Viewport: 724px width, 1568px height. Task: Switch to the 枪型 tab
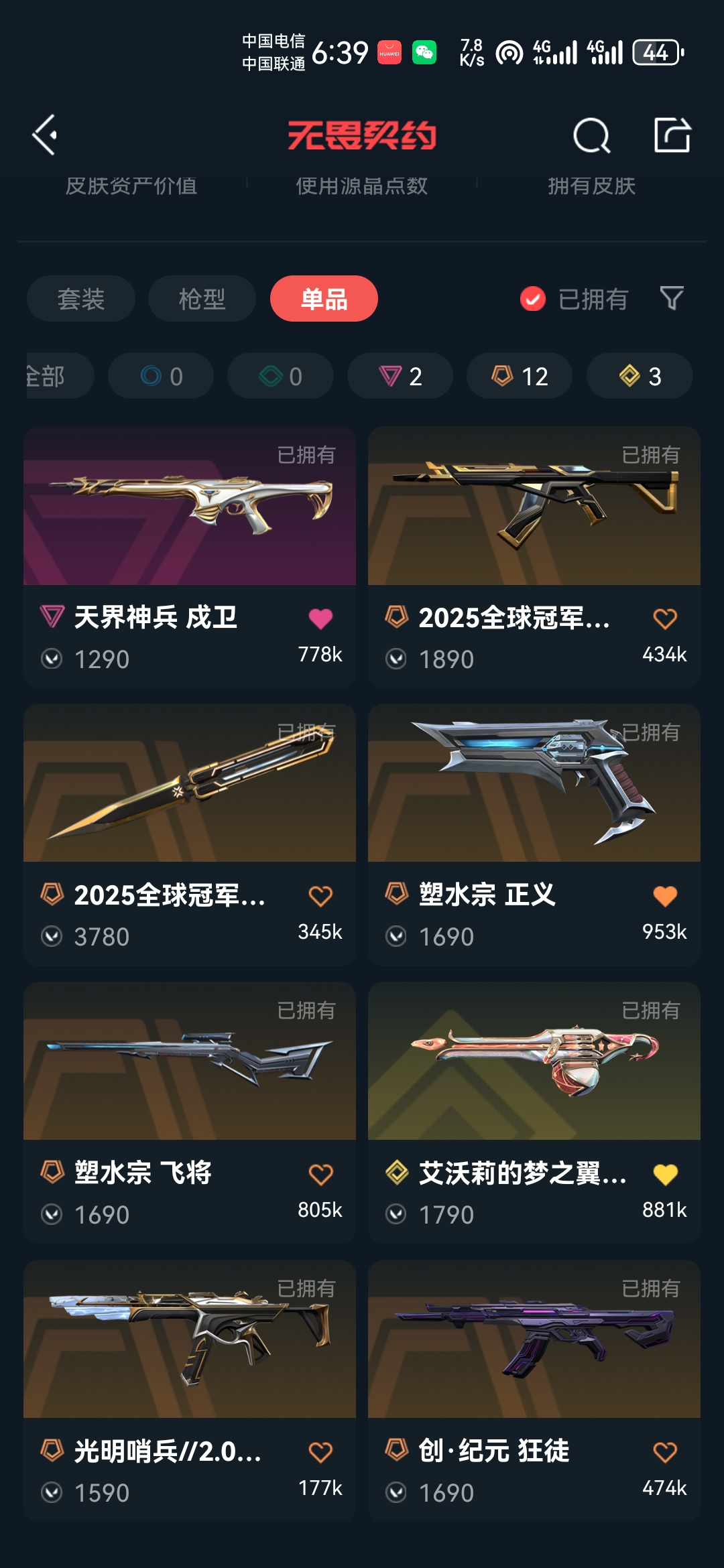pyautogui.click(x=202, y=299)
